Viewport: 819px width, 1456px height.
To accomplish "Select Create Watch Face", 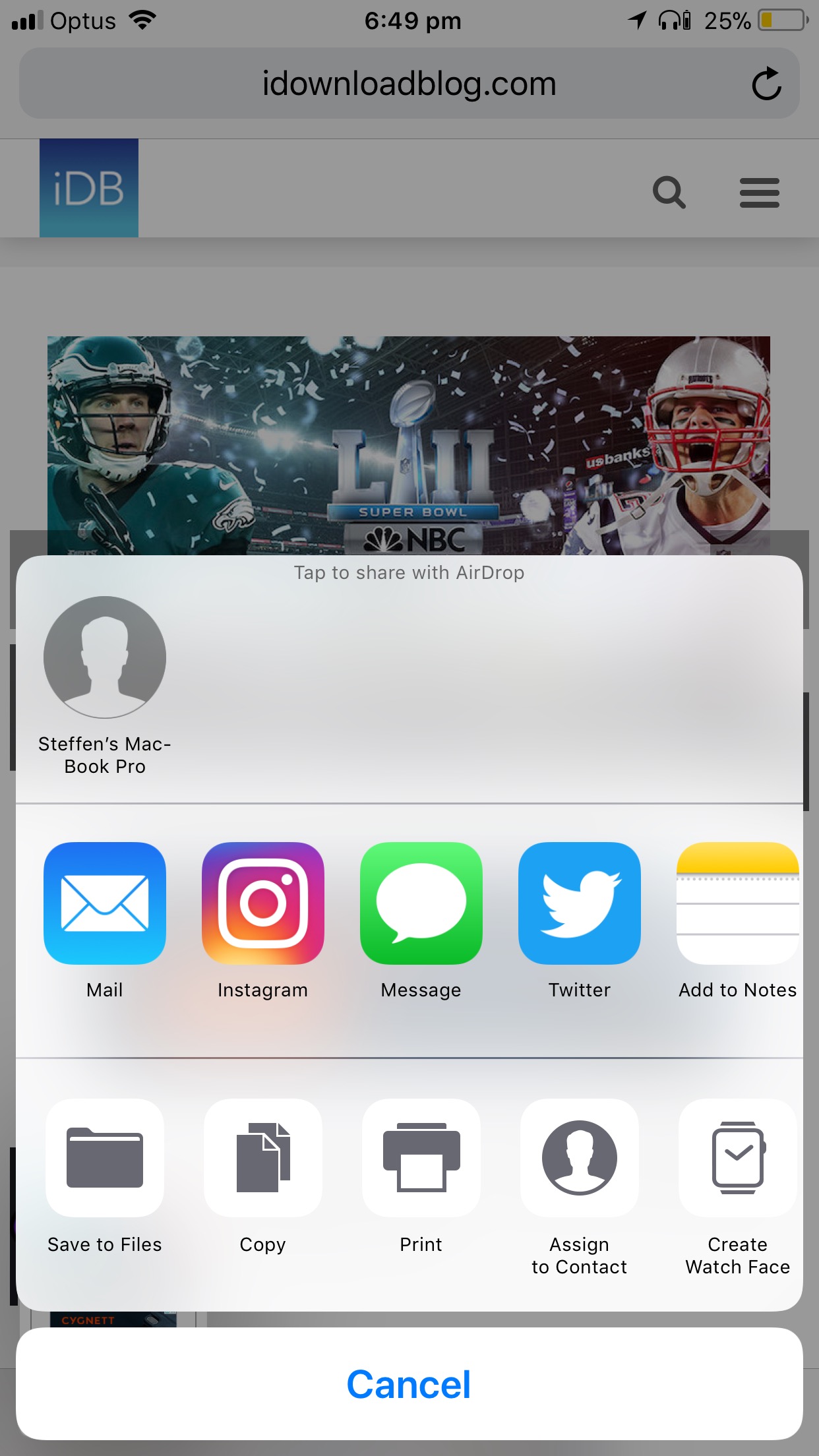I will pyautogui.click(x=737, y=1158).
